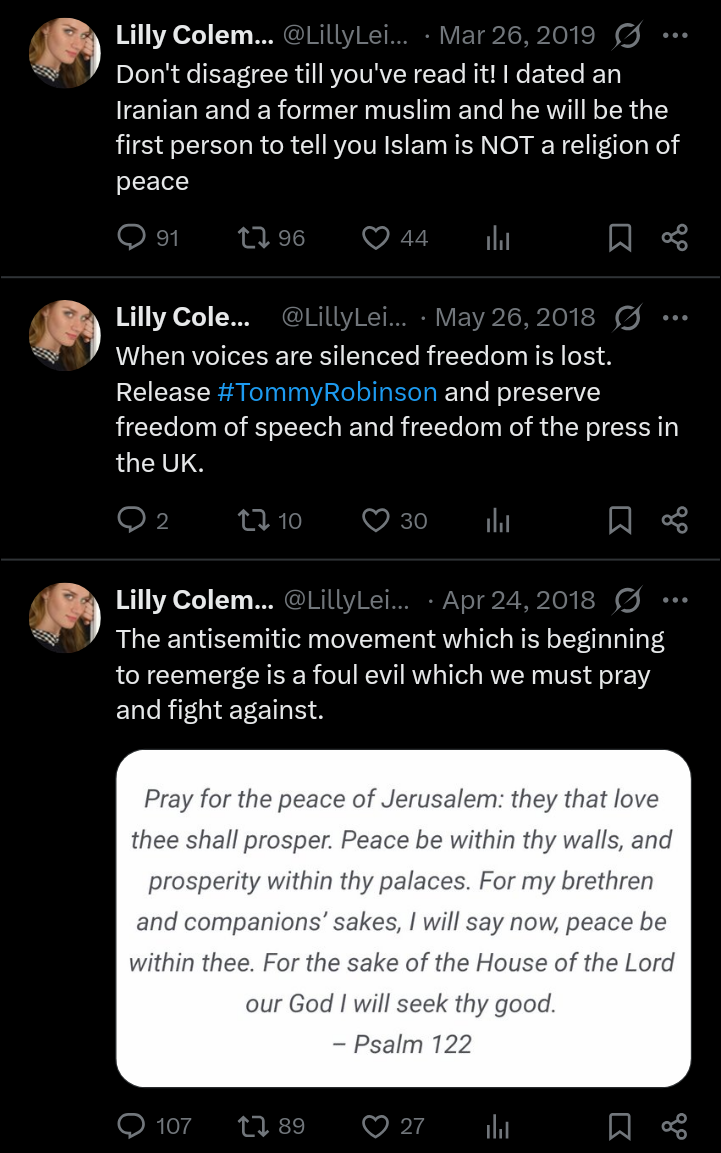Bookmark the May 26, 2018 tweet
Screen dimensions: 721x1153
click(619, 520)
